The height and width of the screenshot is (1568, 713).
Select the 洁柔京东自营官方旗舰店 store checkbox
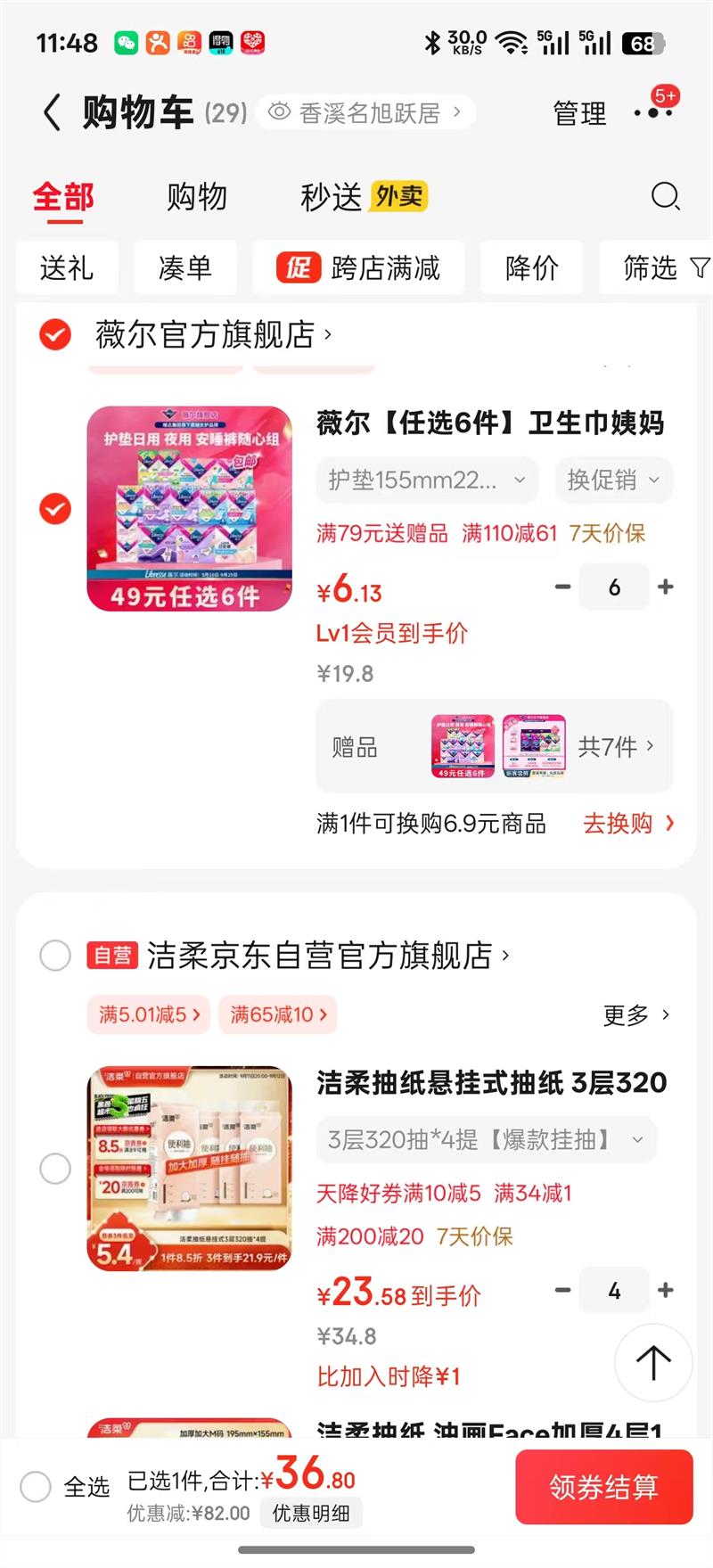coord(55,956)
